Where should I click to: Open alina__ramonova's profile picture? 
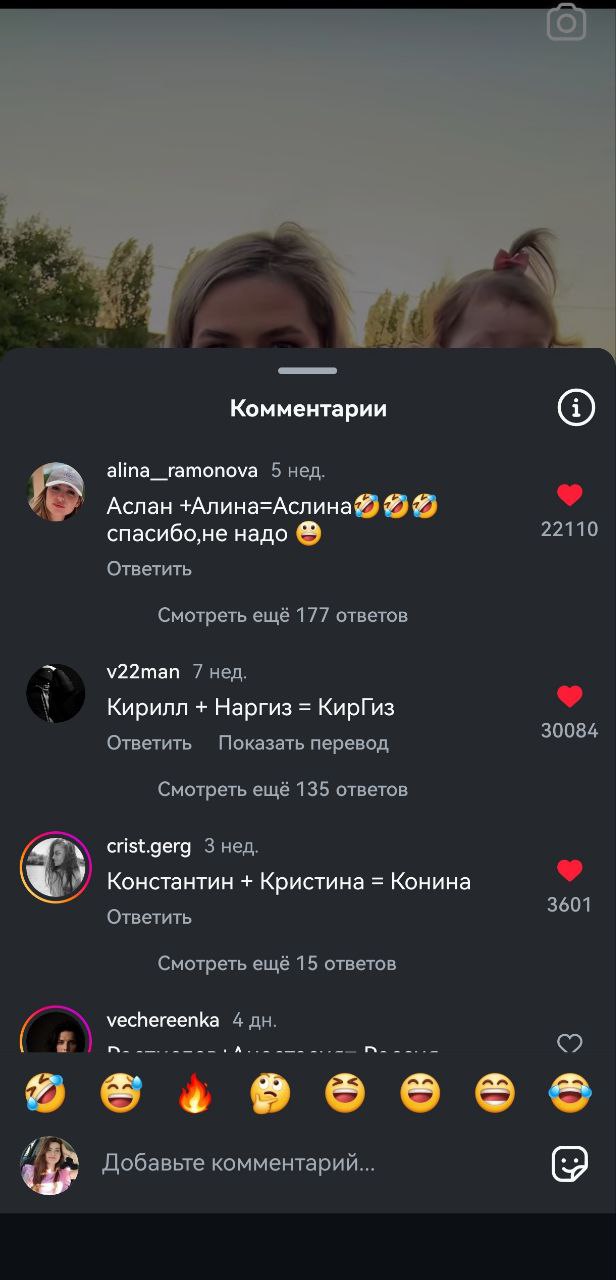(56, 492)
